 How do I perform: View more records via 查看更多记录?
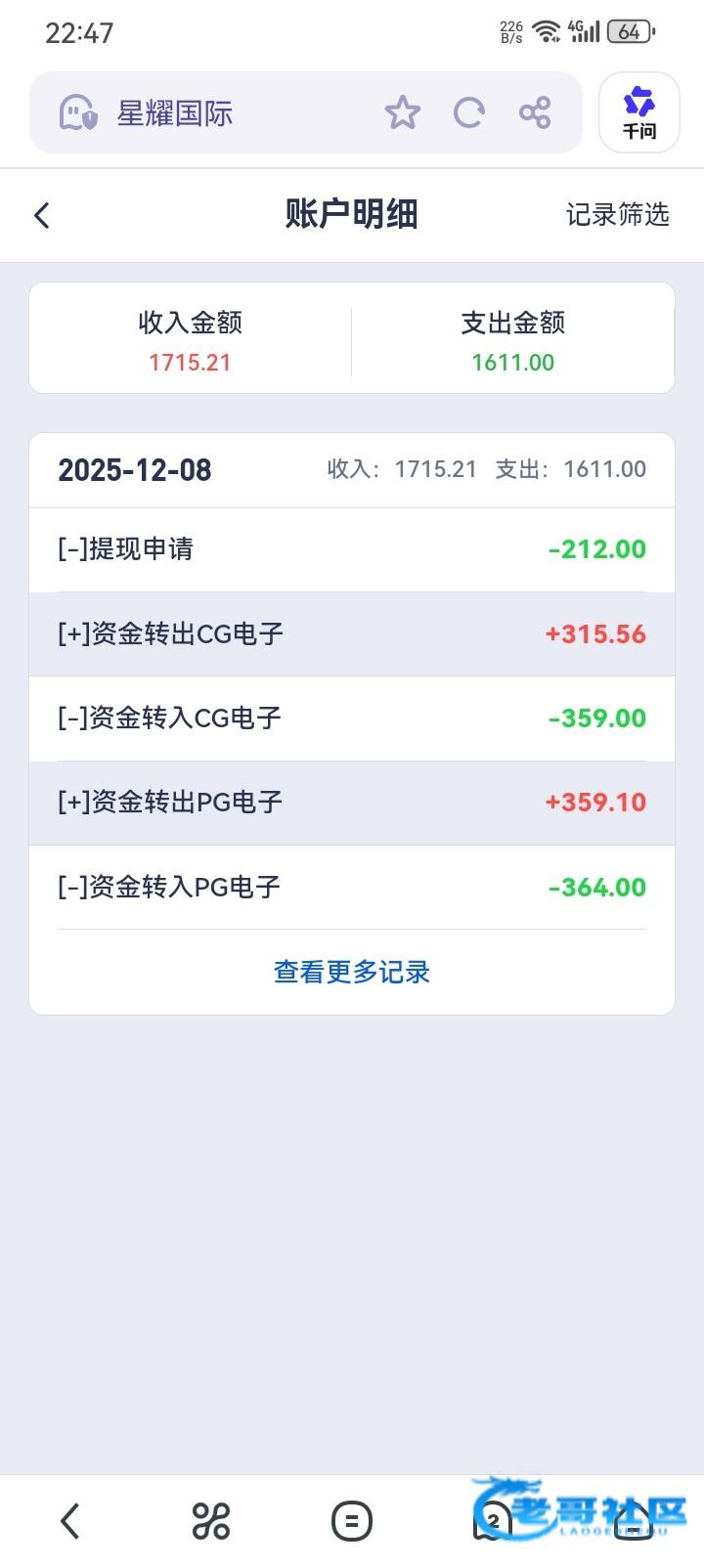click(x=352, y=972)
